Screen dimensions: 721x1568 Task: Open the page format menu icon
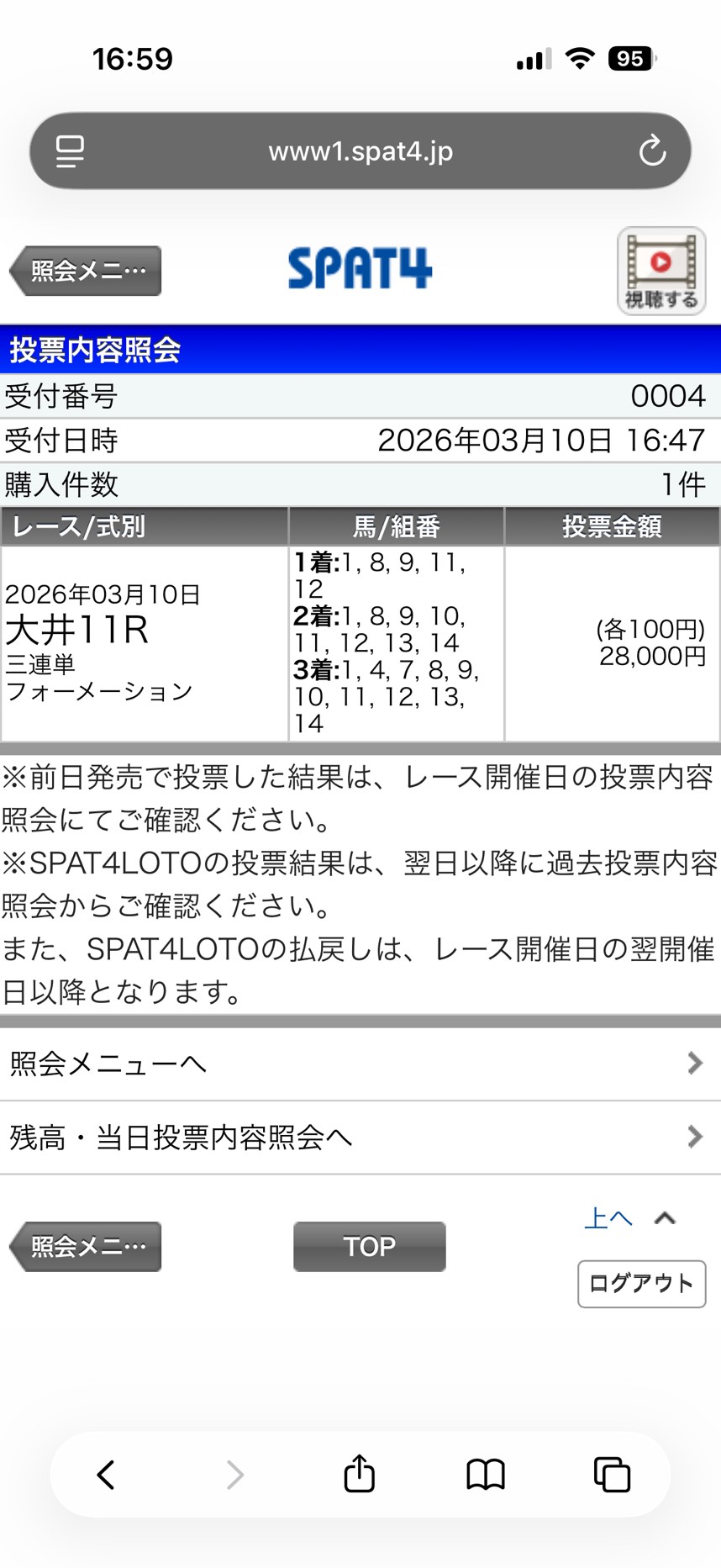[x=70, y=151]
